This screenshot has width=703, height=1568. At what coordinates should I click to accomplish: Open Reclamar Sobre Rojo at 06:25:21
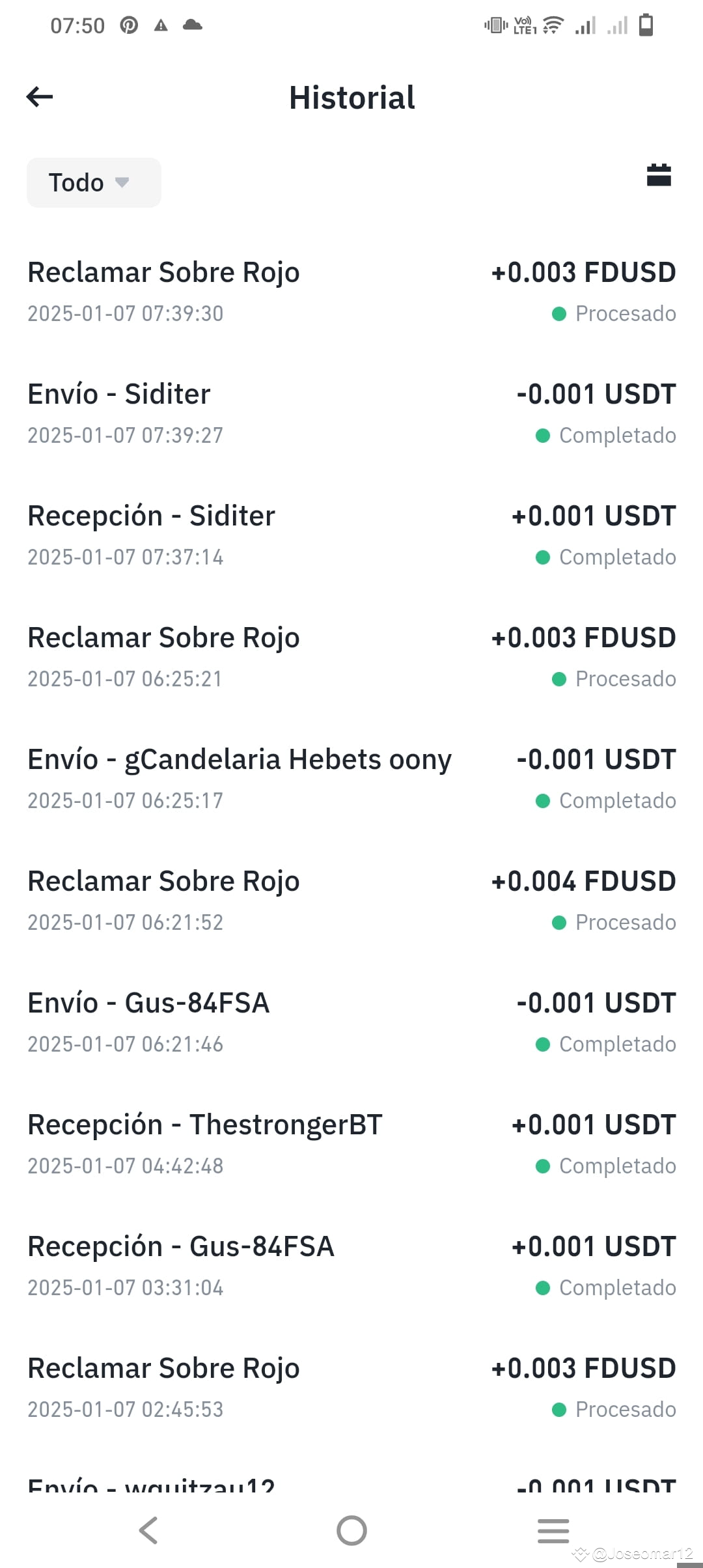[351, 657]
